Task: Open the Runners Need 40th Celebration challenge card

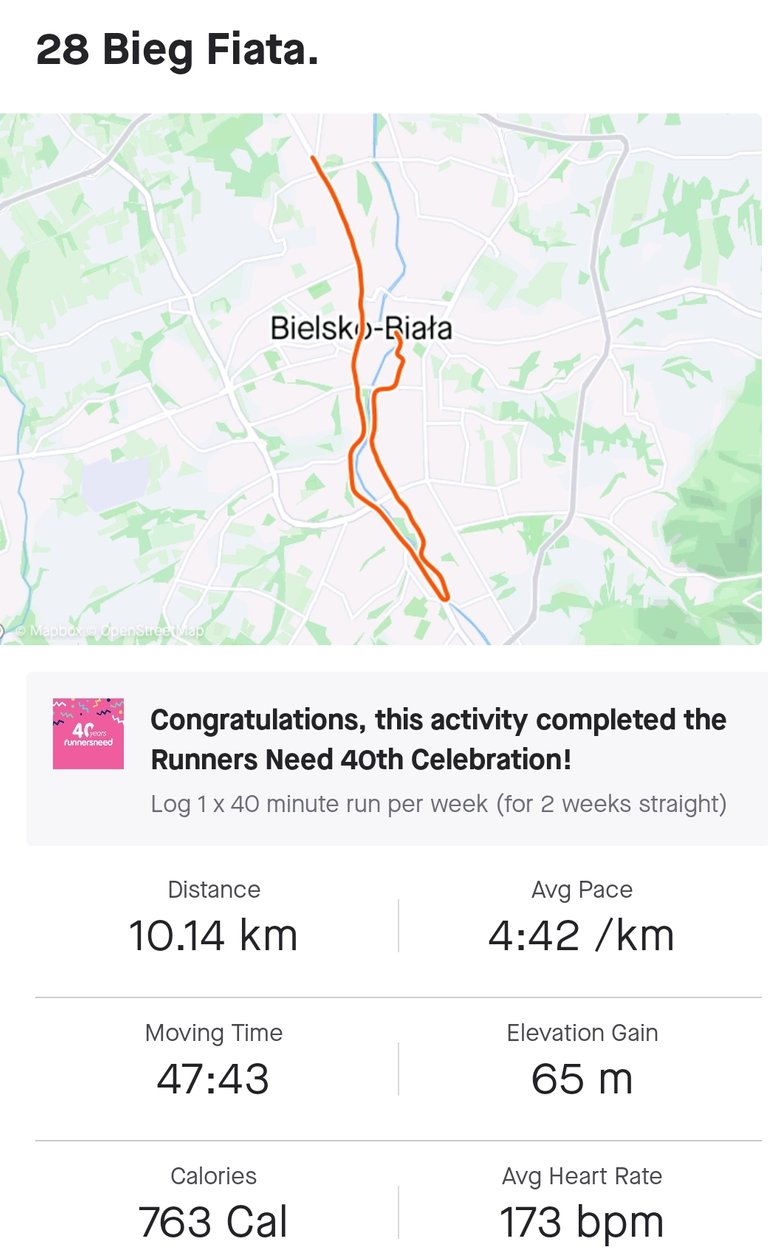Action: (397, 760)
